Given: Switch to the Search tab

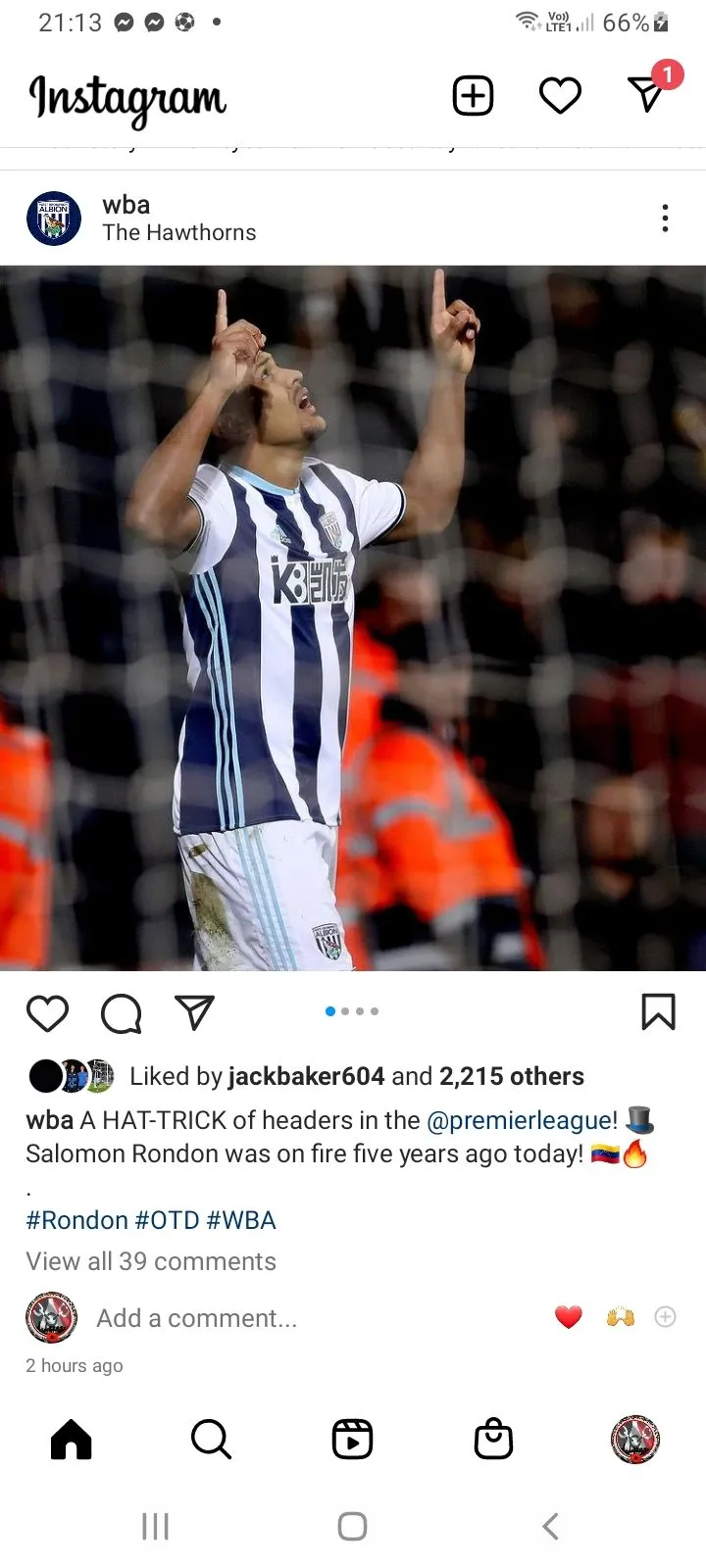Looking at the screenshot, I should point(211,1440).
